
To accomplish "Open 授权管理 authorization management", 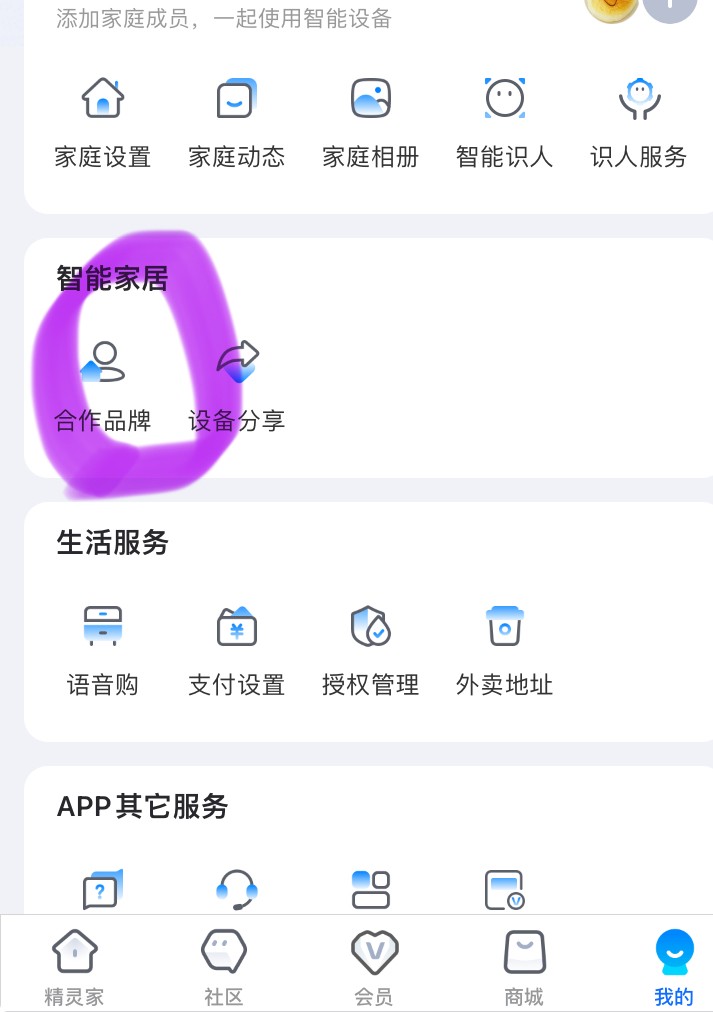I will [370, 650].
